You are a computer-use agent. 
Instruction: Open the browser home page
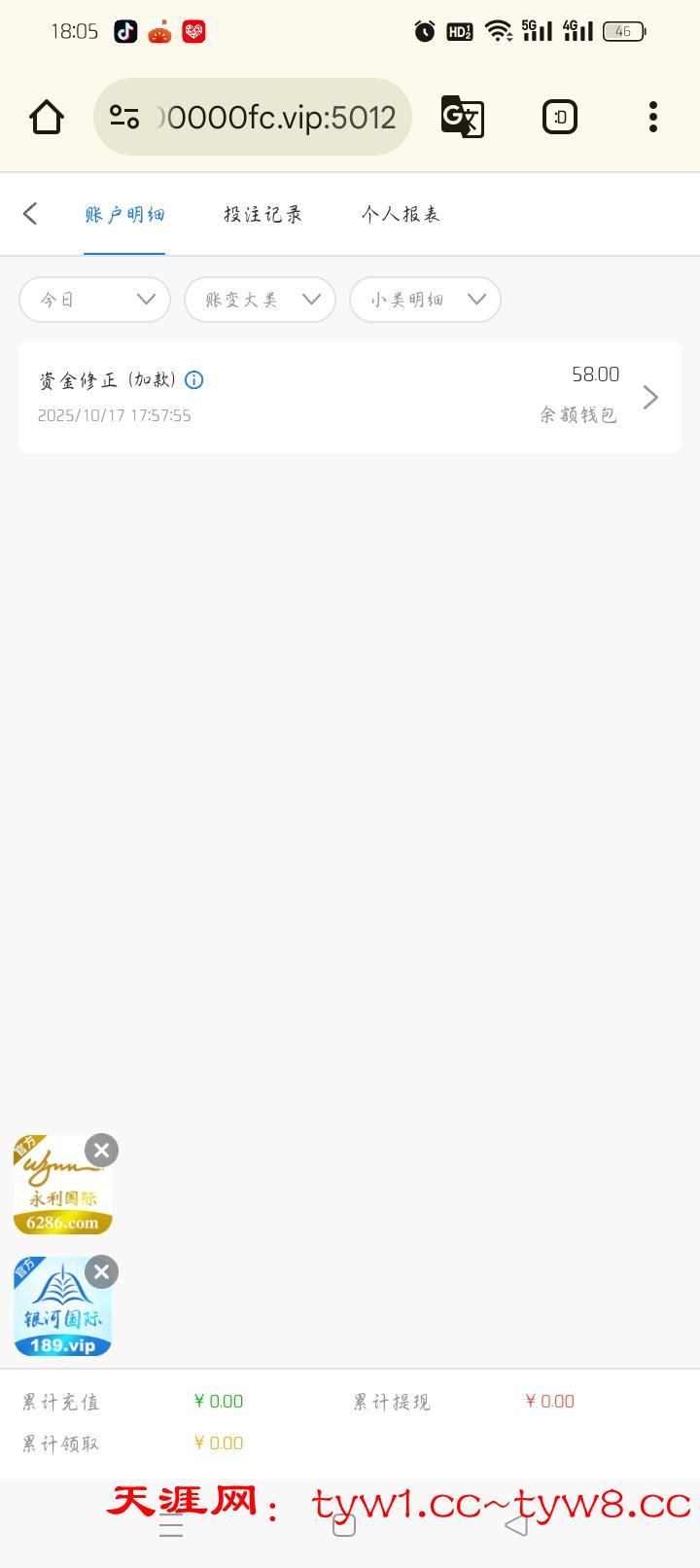(47, 118)
